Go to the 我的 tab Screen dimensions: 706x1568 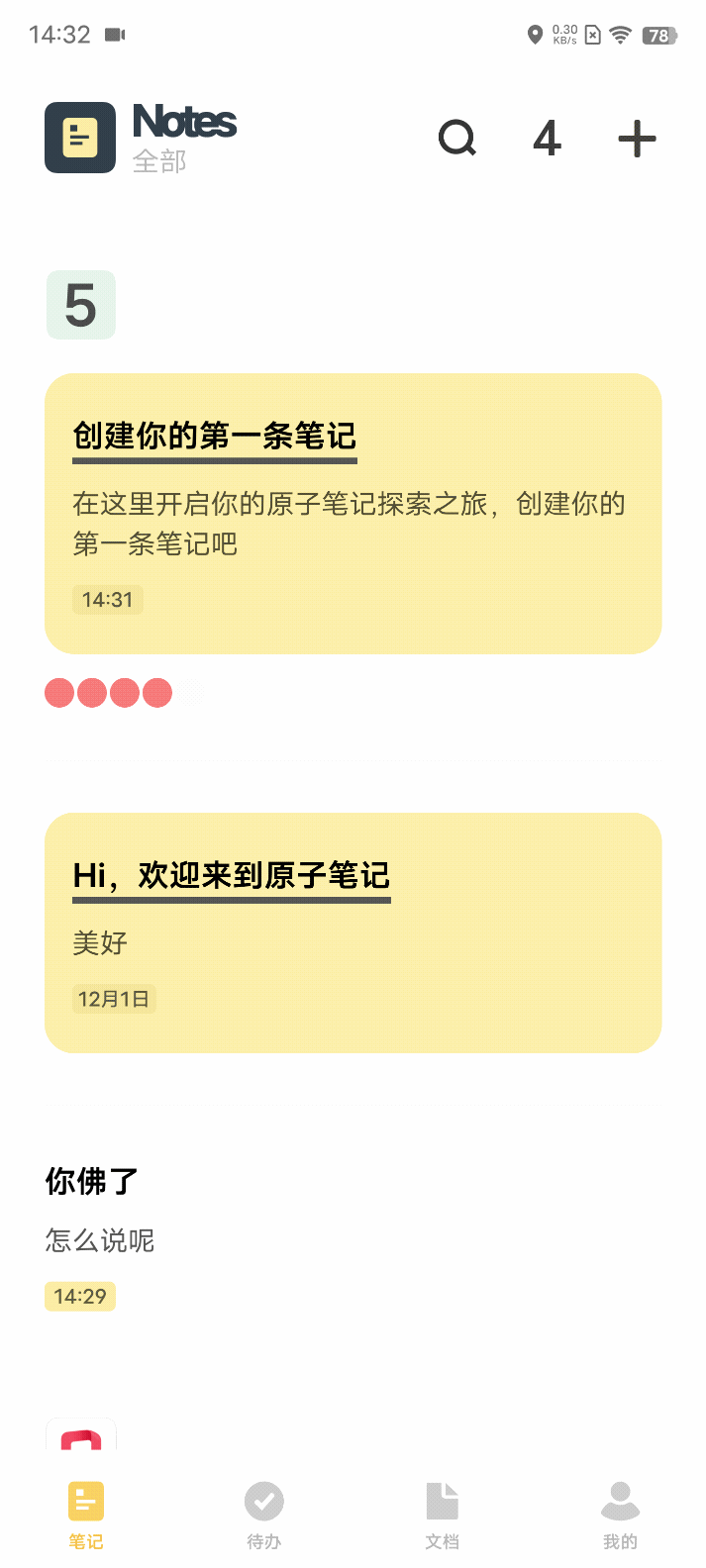(620, 1515)
